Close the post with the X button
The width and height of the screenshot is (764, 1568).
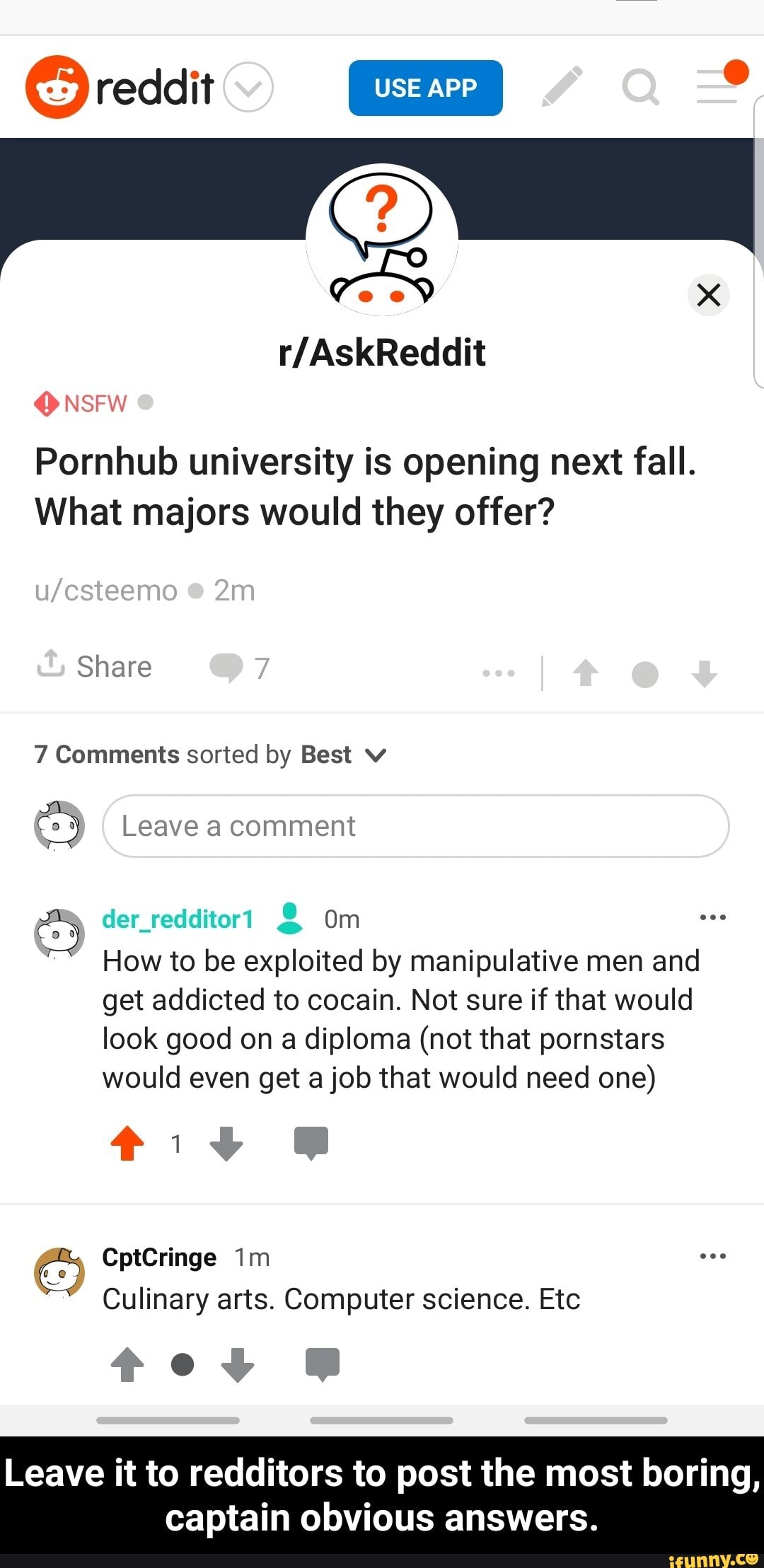(708, 295)
